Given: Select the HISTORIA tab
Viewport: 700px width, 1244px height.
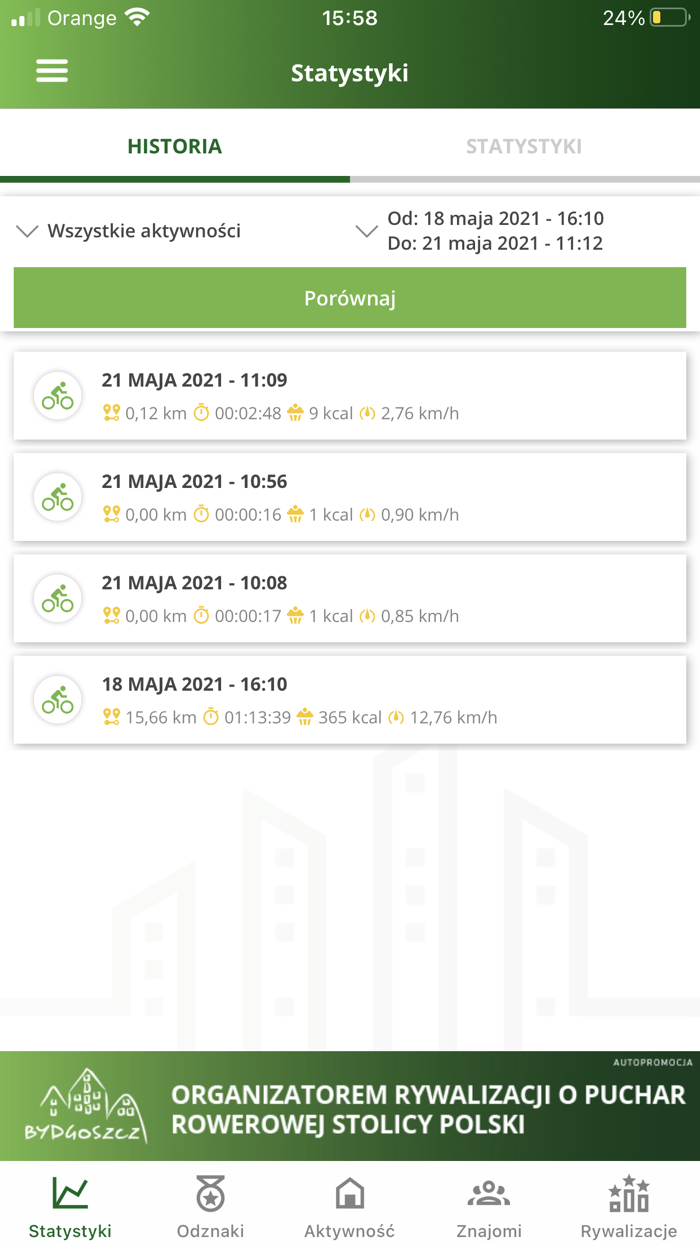Looking at the screenshot, I should (x=174, y=146).
